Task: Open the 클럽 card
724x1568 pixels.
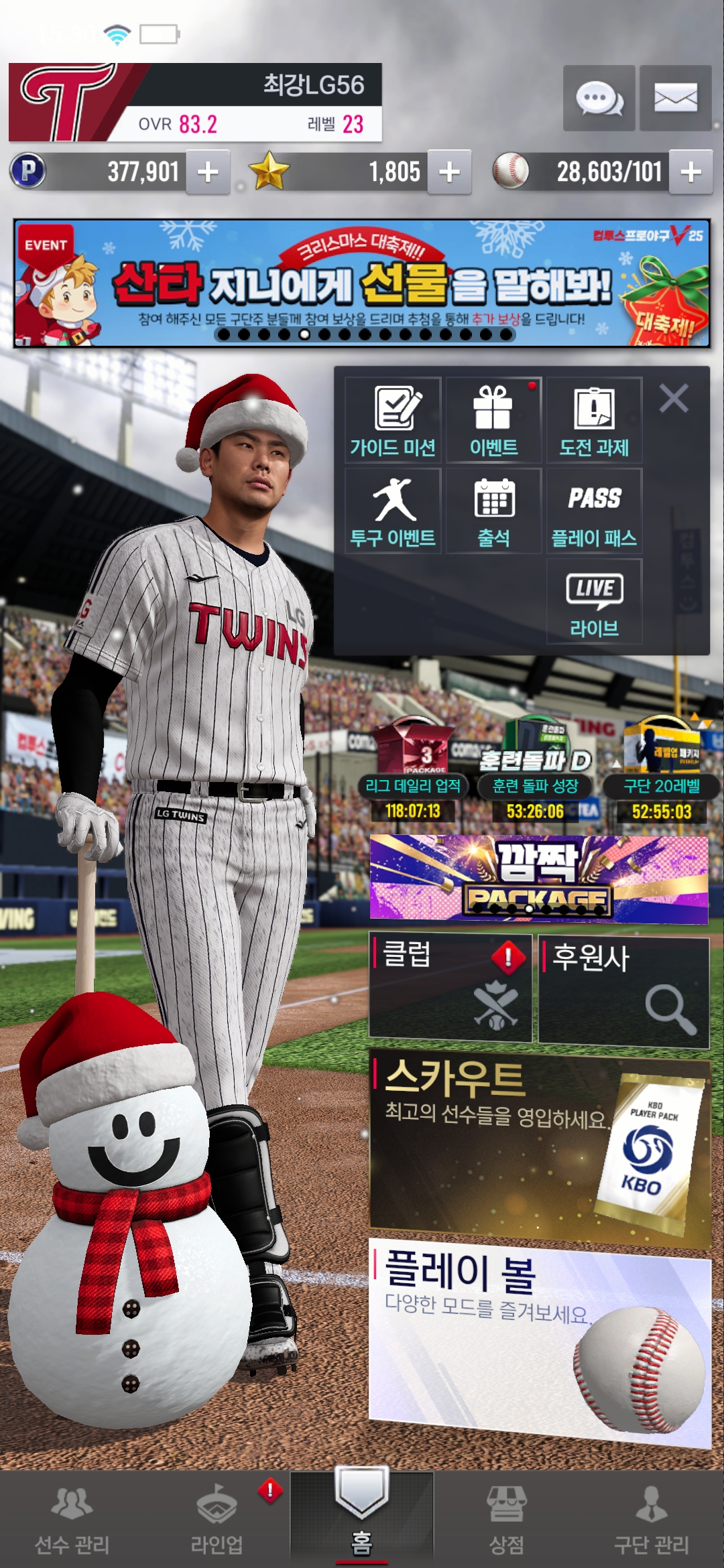Action: 450,987
